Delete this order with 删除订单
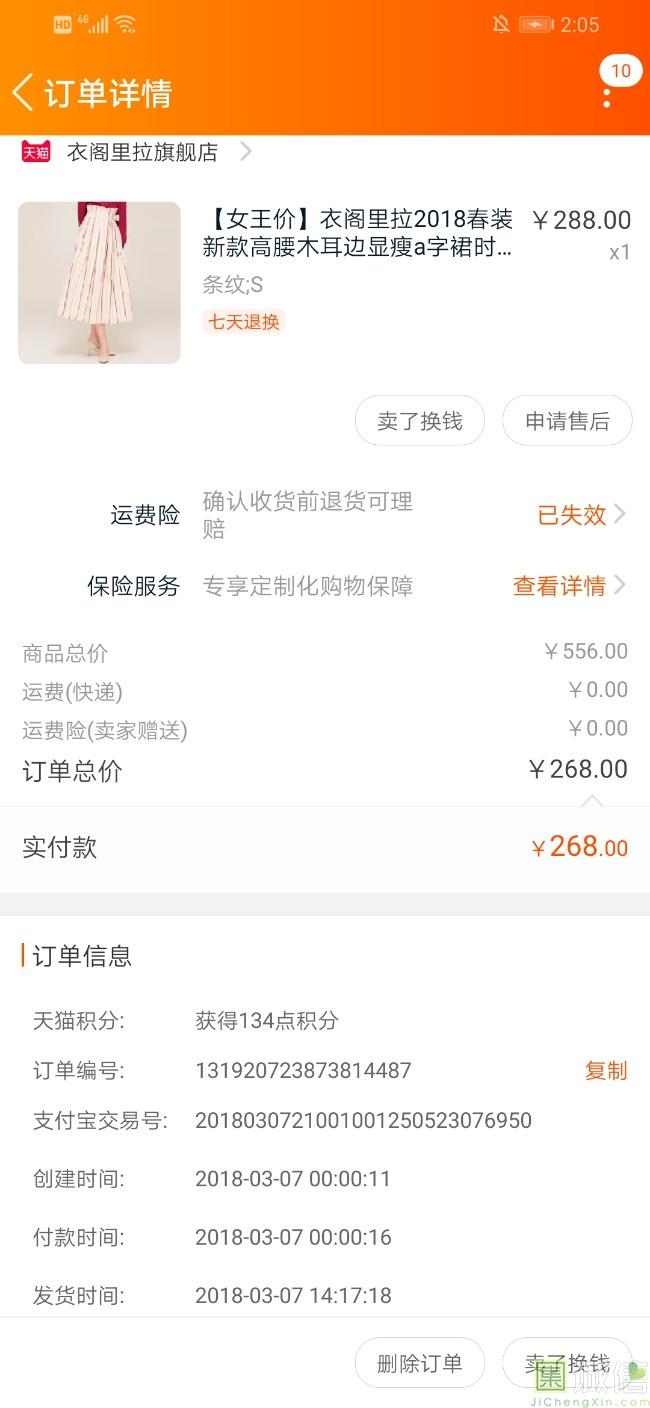Viewport: 650px width, 1408px height. pos(419,1363)
